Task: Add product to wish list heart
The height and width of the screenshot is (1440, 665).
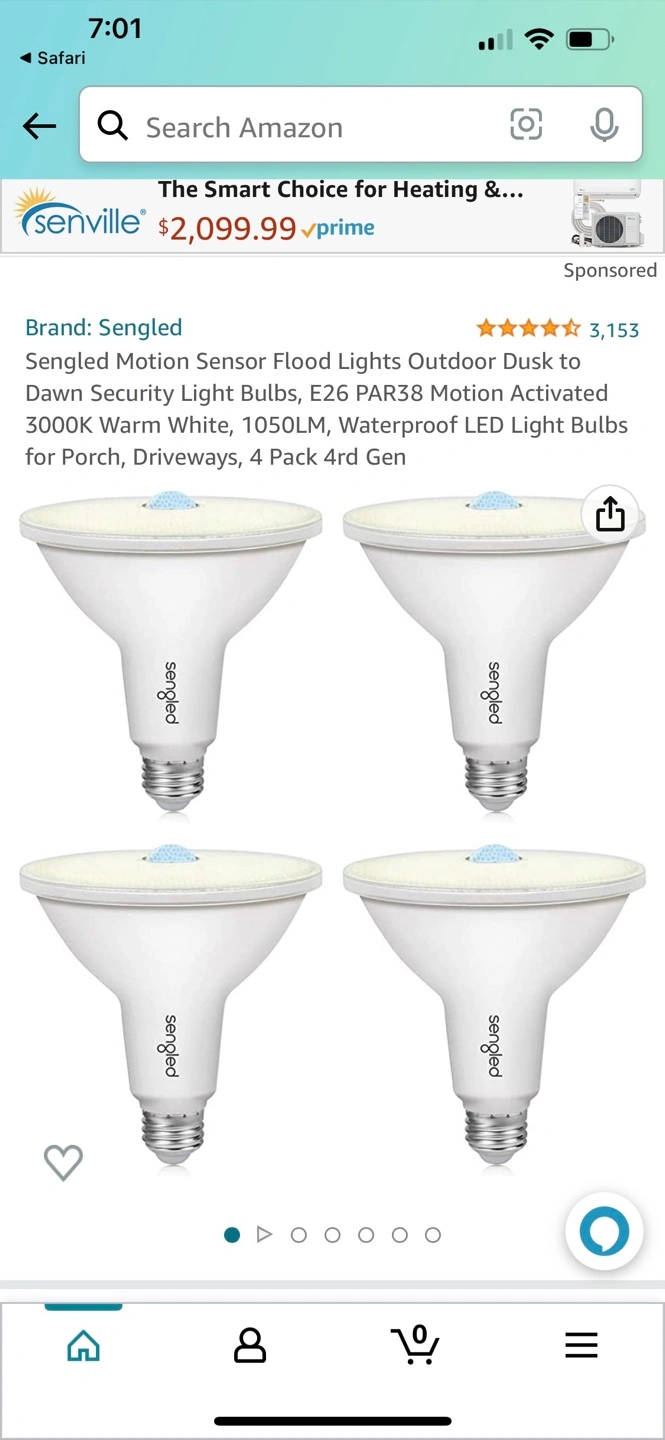Action: (x=63, y=1162)
